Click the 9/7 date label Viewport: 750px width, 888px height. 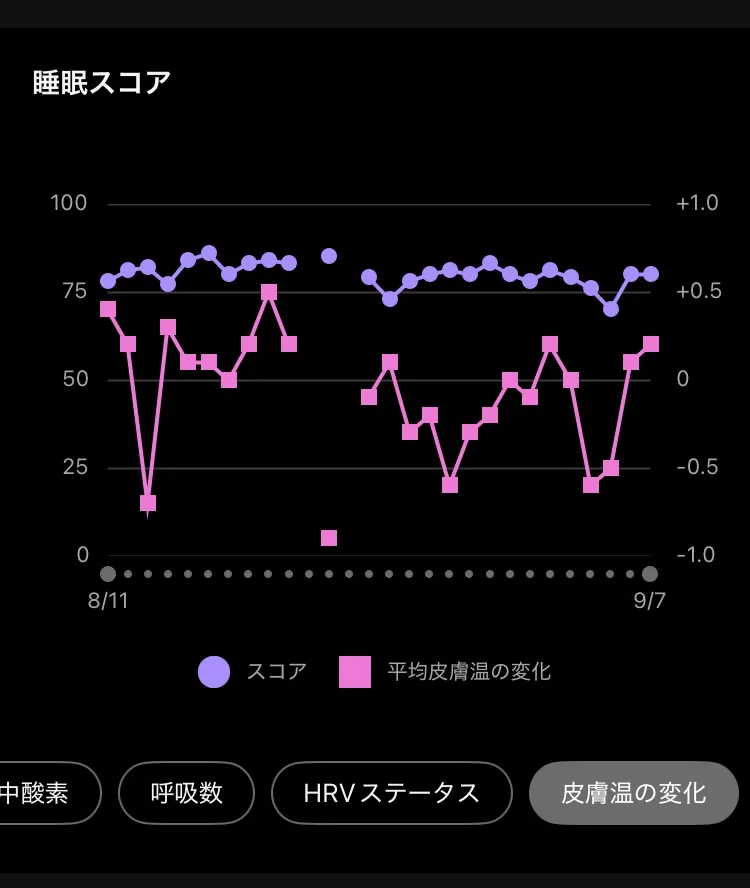649,601
